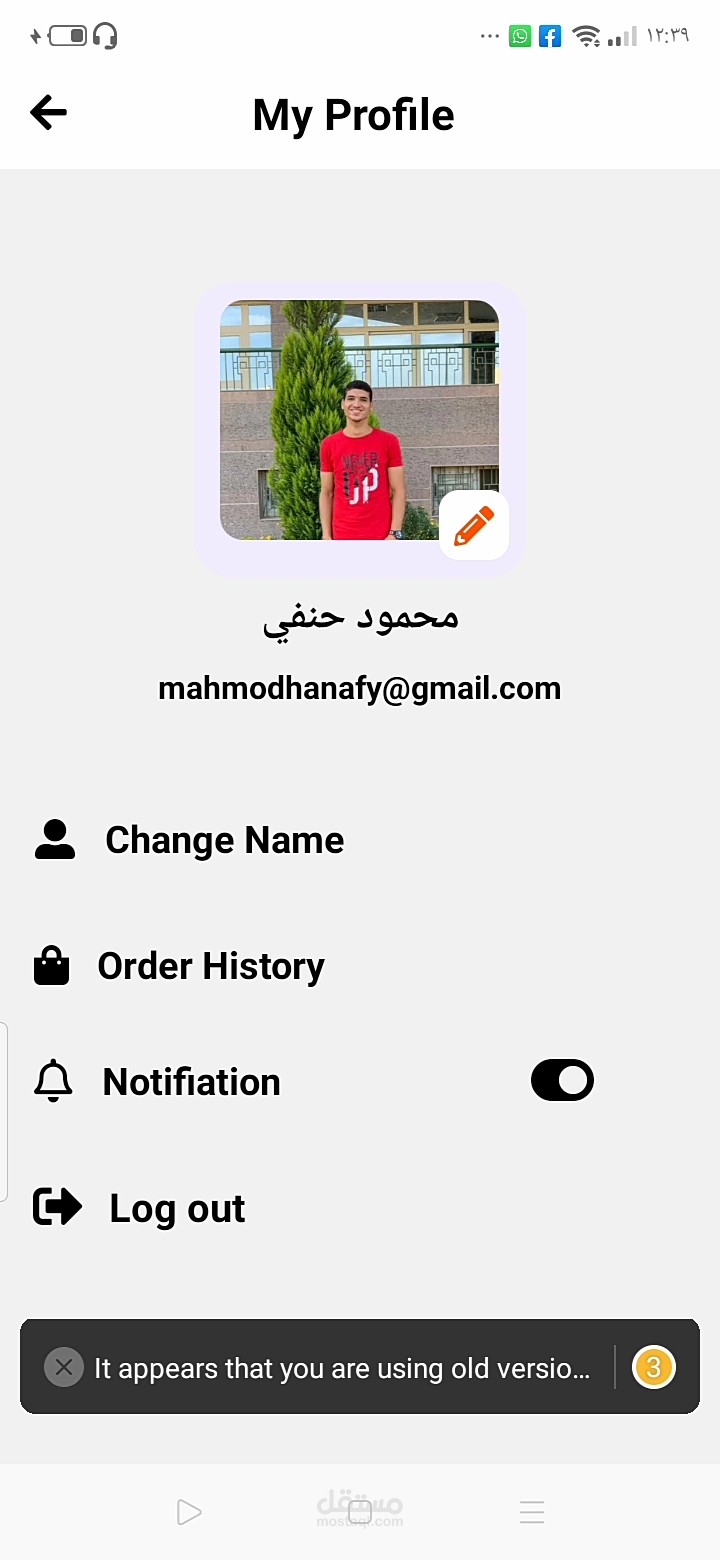
Task: Tap the system home button
Action: [360, 1512]
